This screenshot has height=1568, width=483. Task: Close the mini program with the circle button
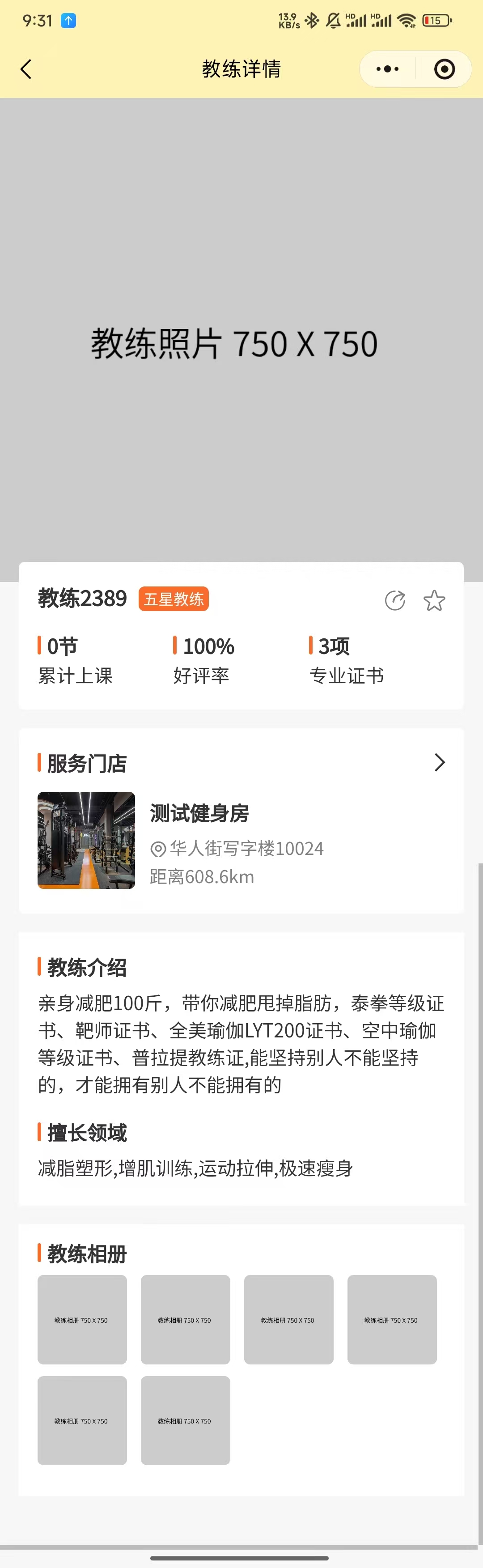click(x=444, y=69)
